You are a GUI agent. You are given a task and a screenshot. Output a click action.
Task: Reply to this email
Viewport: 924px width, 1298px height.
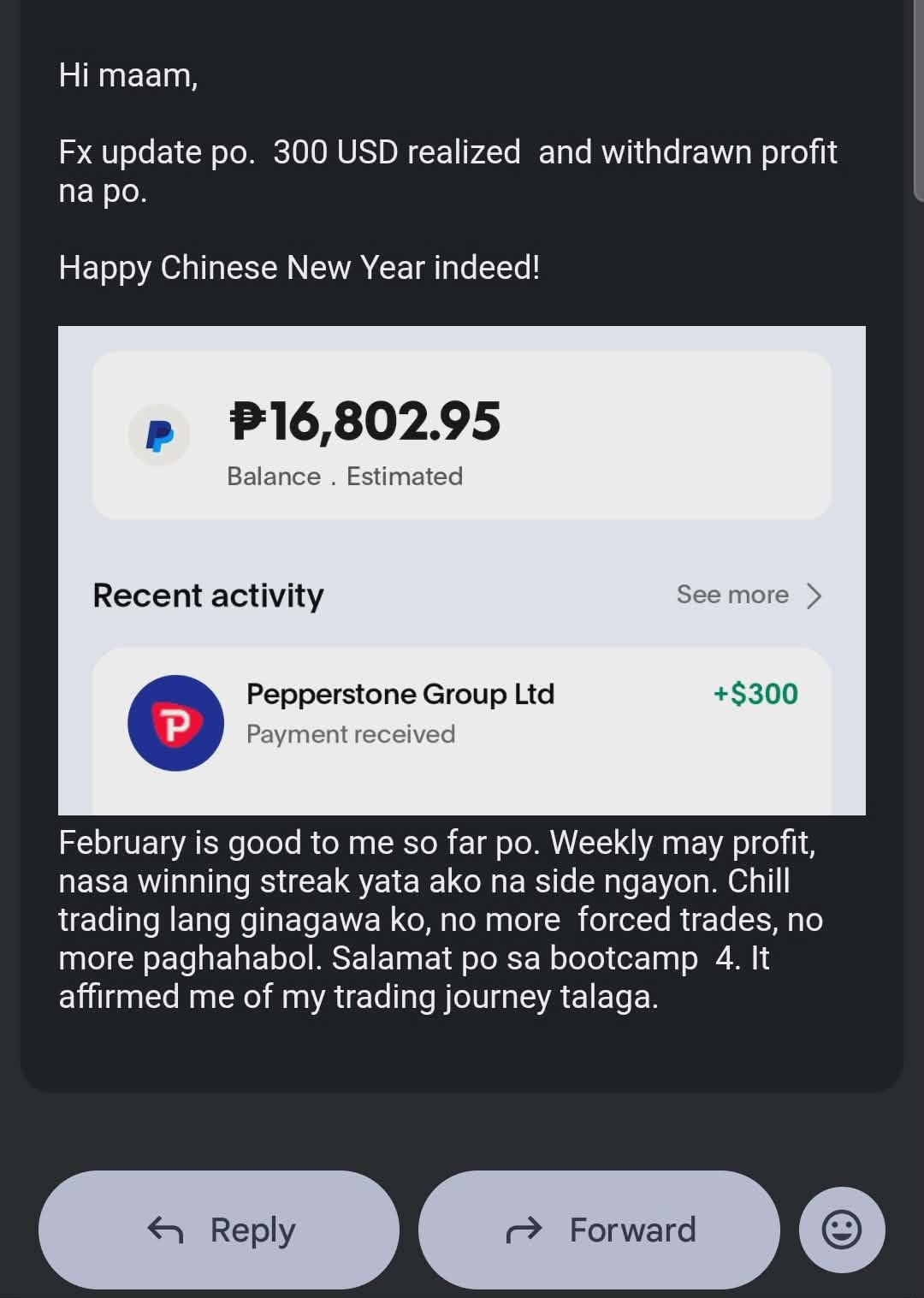[219, 1230]
